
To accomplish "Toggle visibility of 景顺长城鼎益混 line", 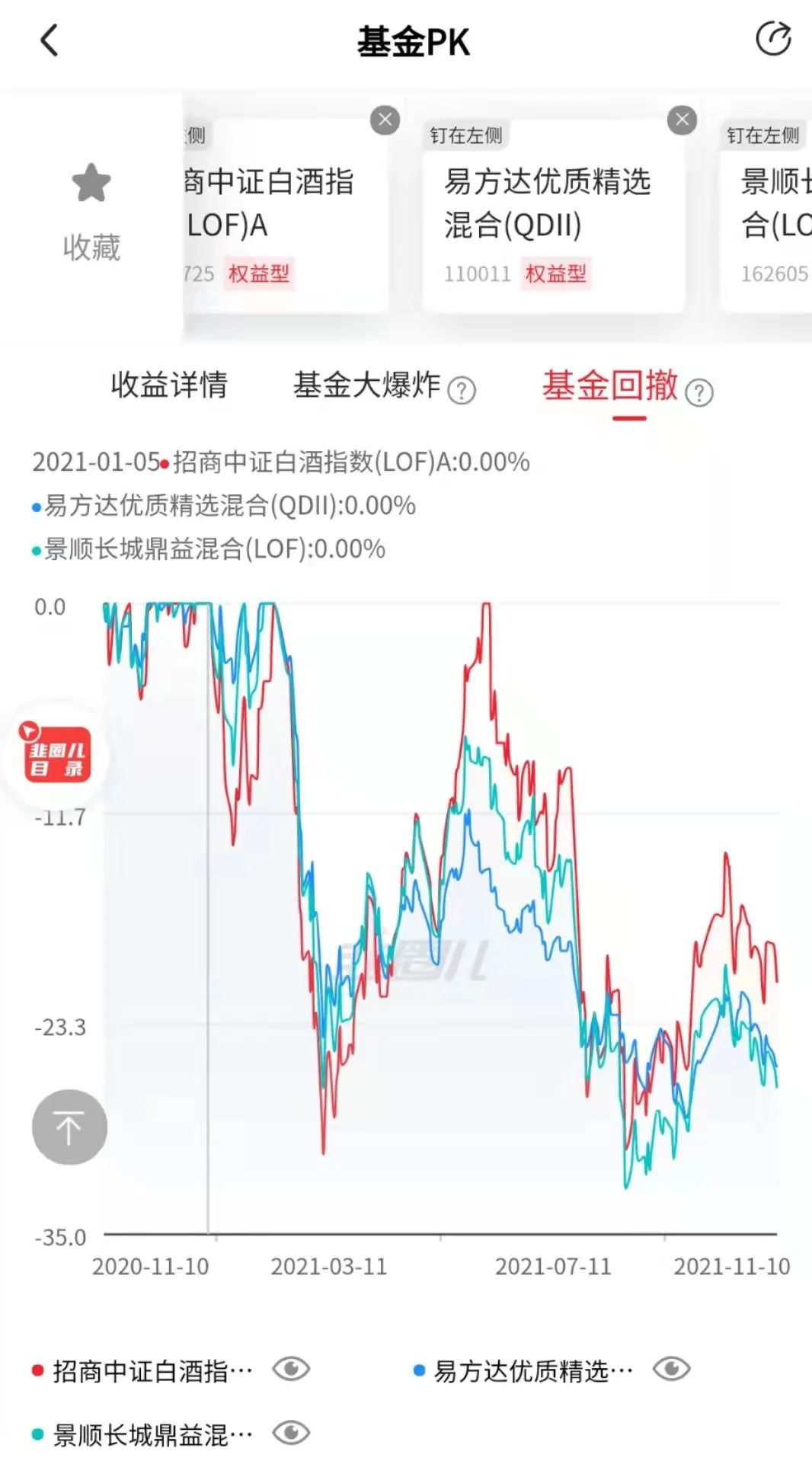I will click(x=291, y=1433).
